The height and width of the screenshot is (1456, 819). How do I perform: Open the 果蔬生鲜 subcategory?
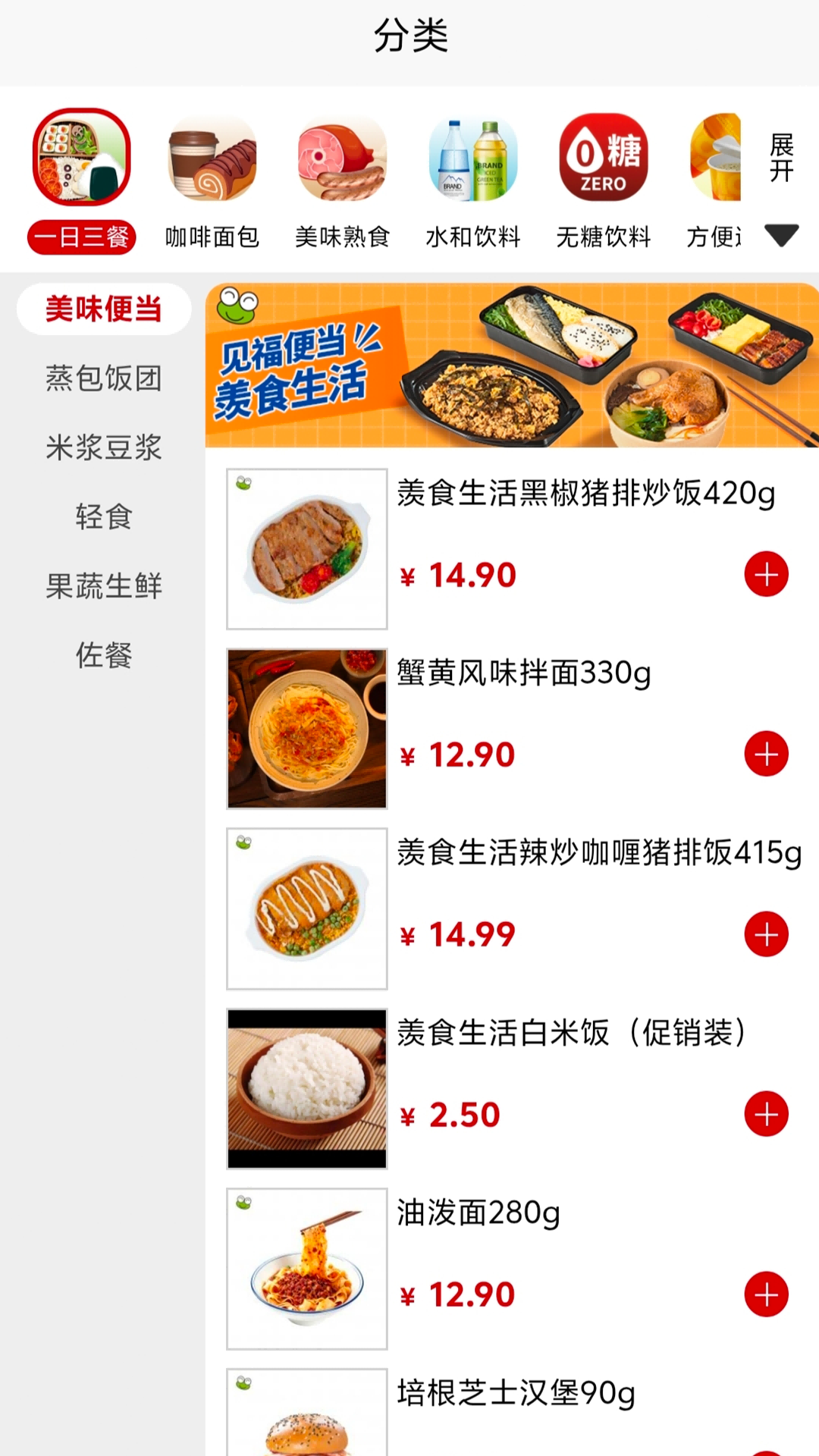[104, 586]
